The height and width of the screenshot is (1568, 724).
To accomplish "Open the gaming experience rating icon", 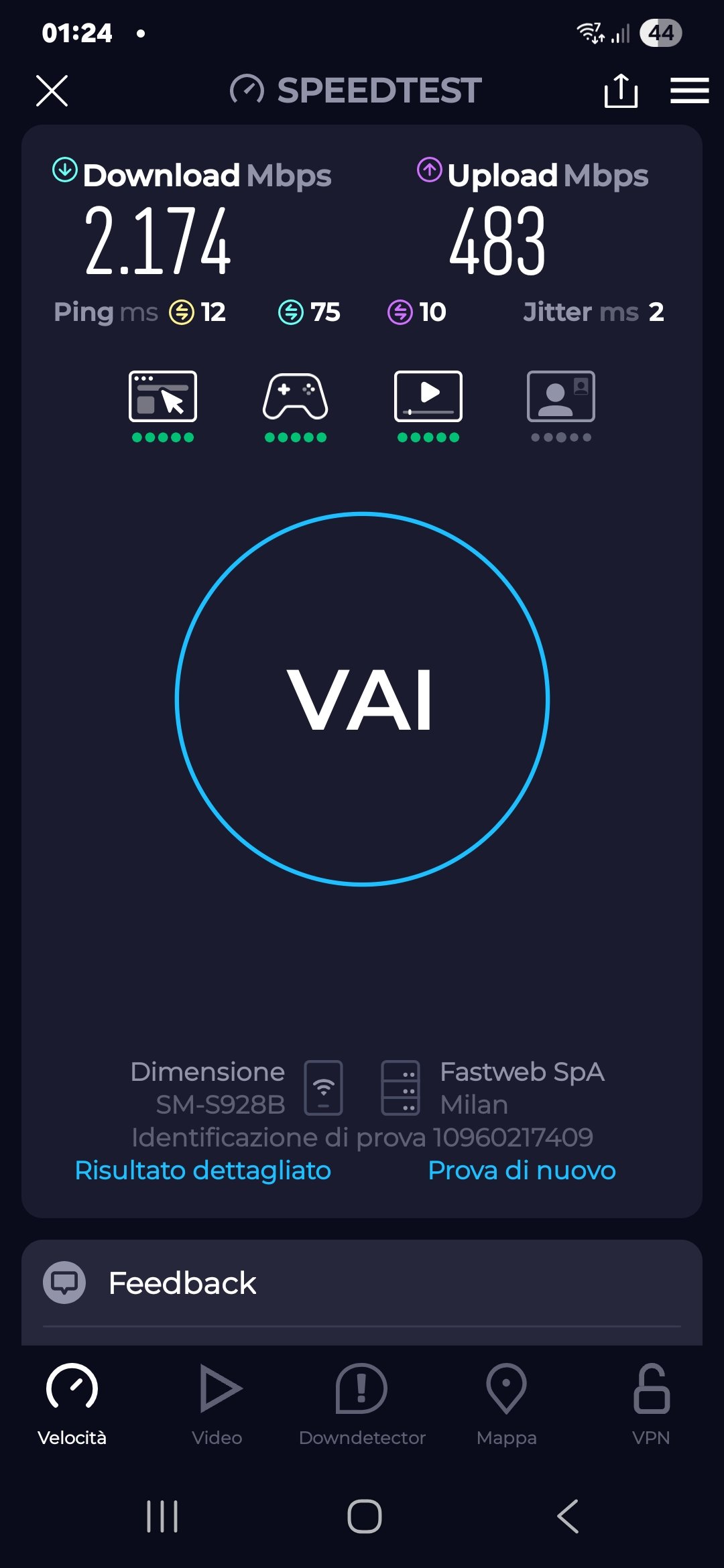I will (x=295, y=405).
